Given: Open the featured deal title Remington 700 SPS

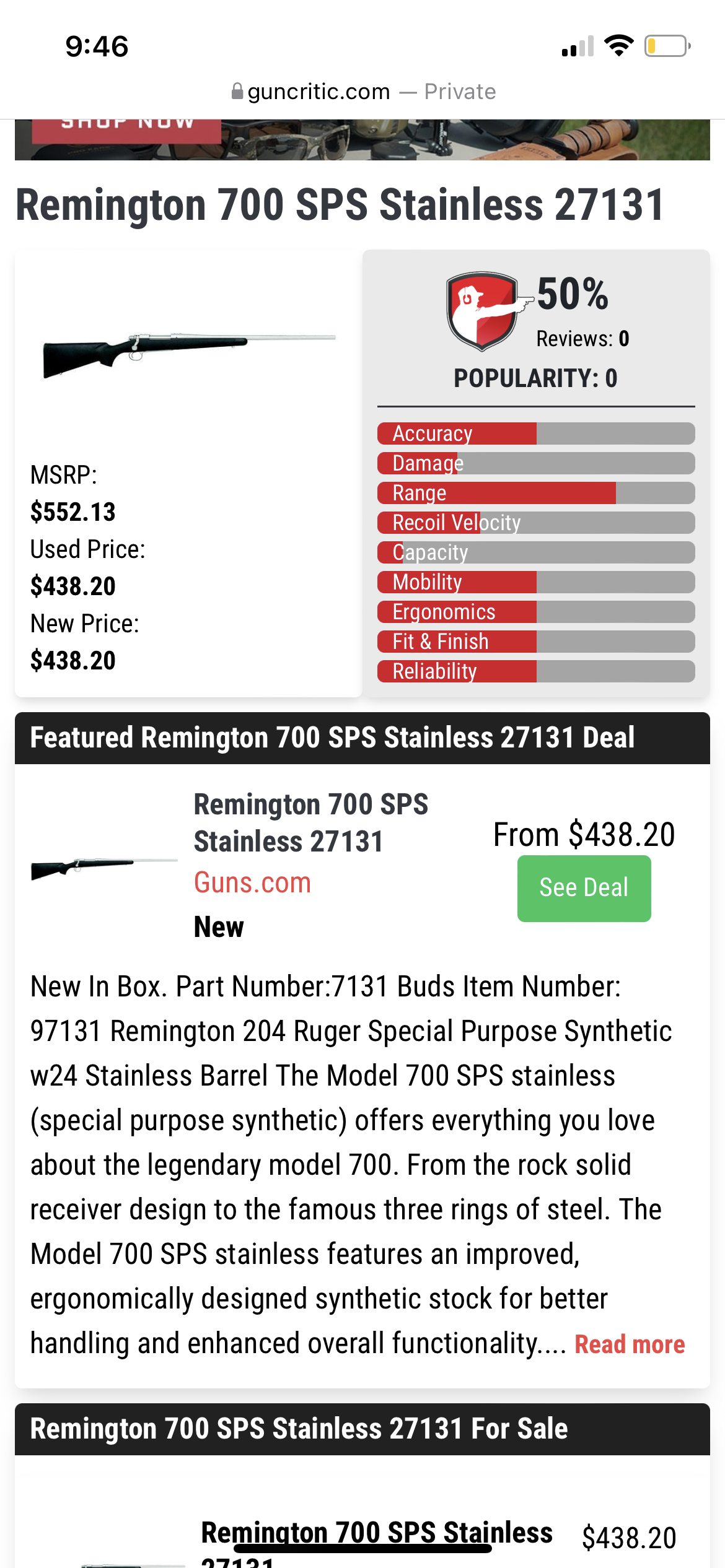Looking at the screenshot, I should [x=311, y=823].
